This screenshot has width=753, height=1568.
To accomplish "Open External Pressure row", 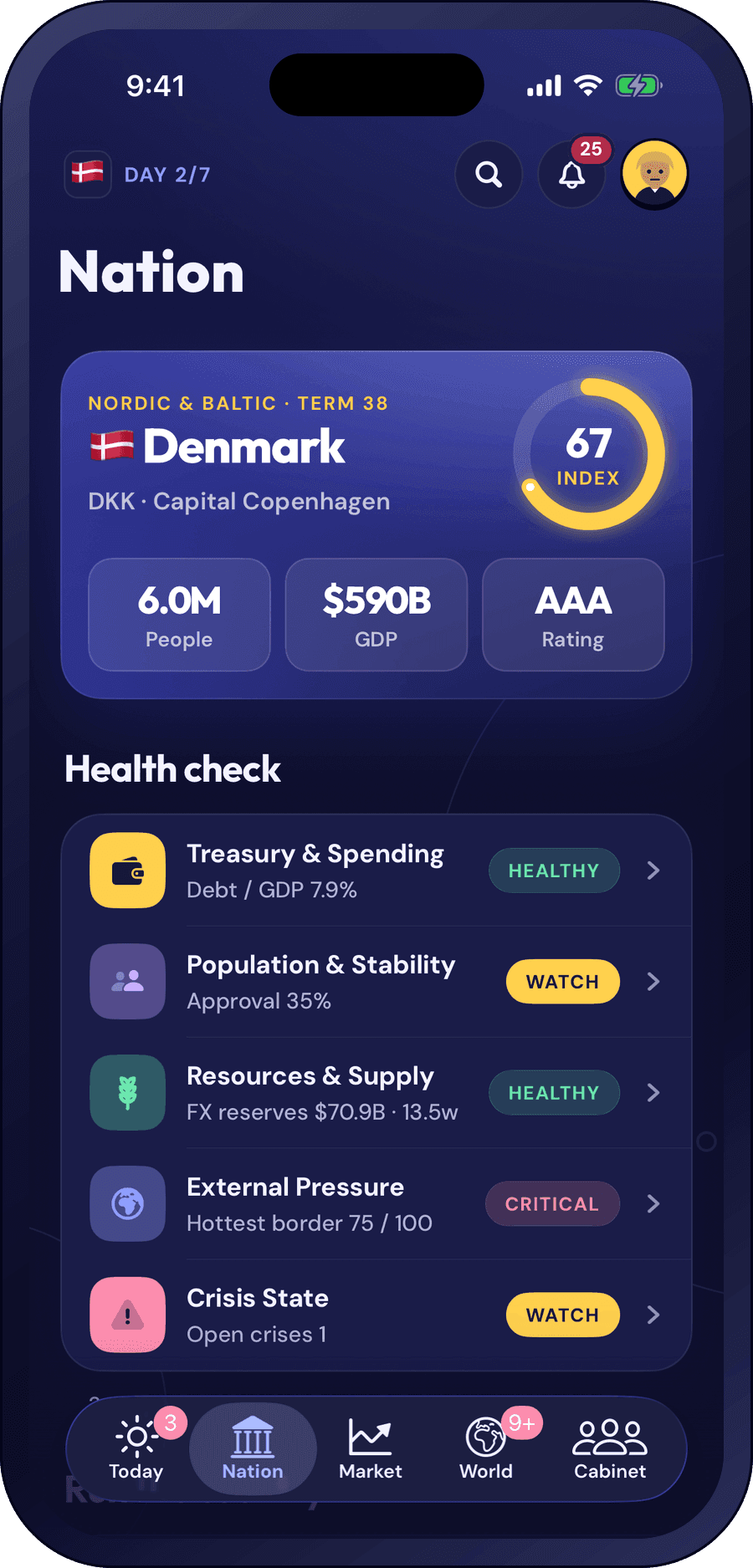I will tap(376, 1204).
